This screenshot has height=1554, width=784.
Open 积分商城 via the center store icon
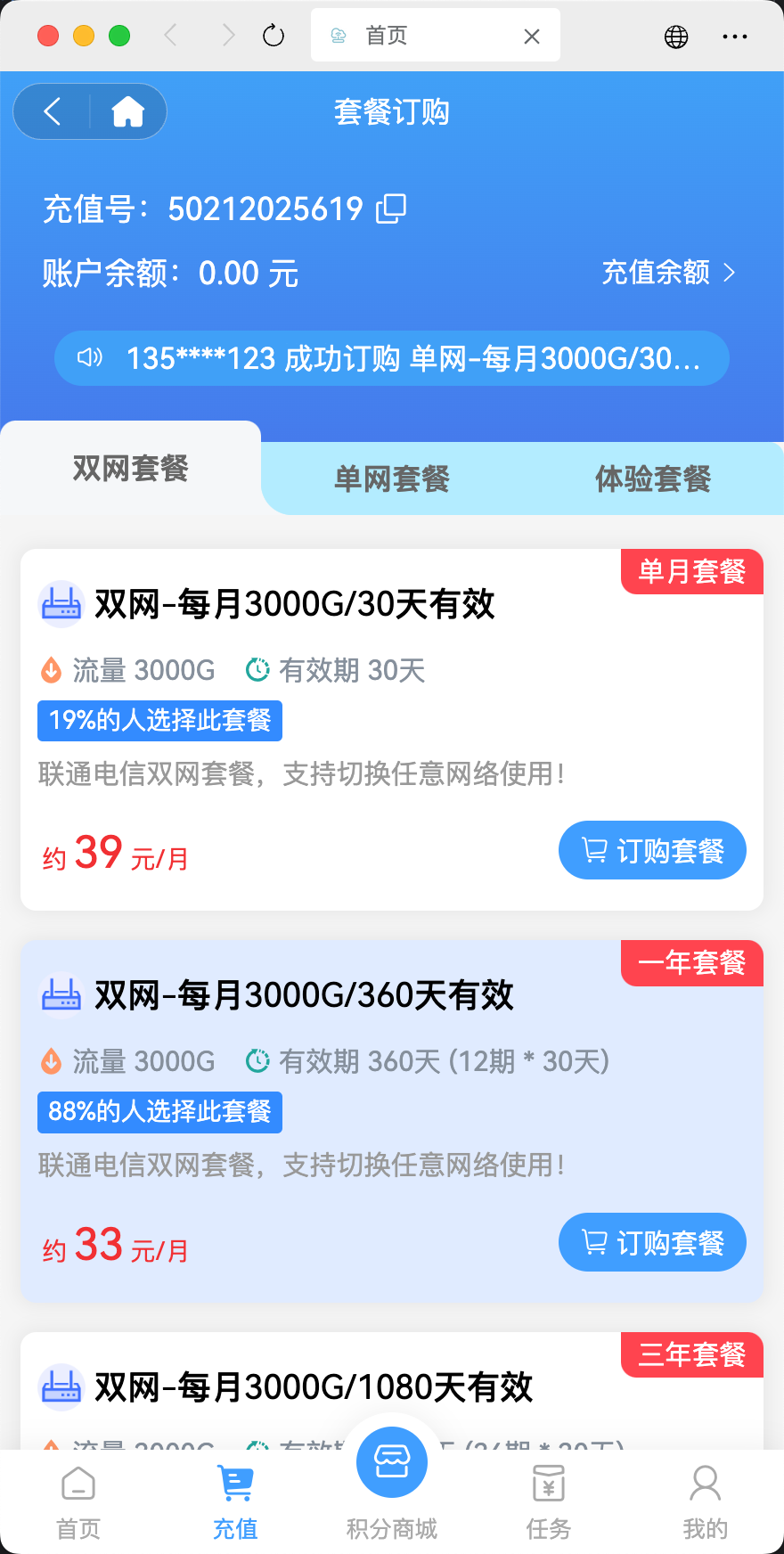coord(391,1461)
